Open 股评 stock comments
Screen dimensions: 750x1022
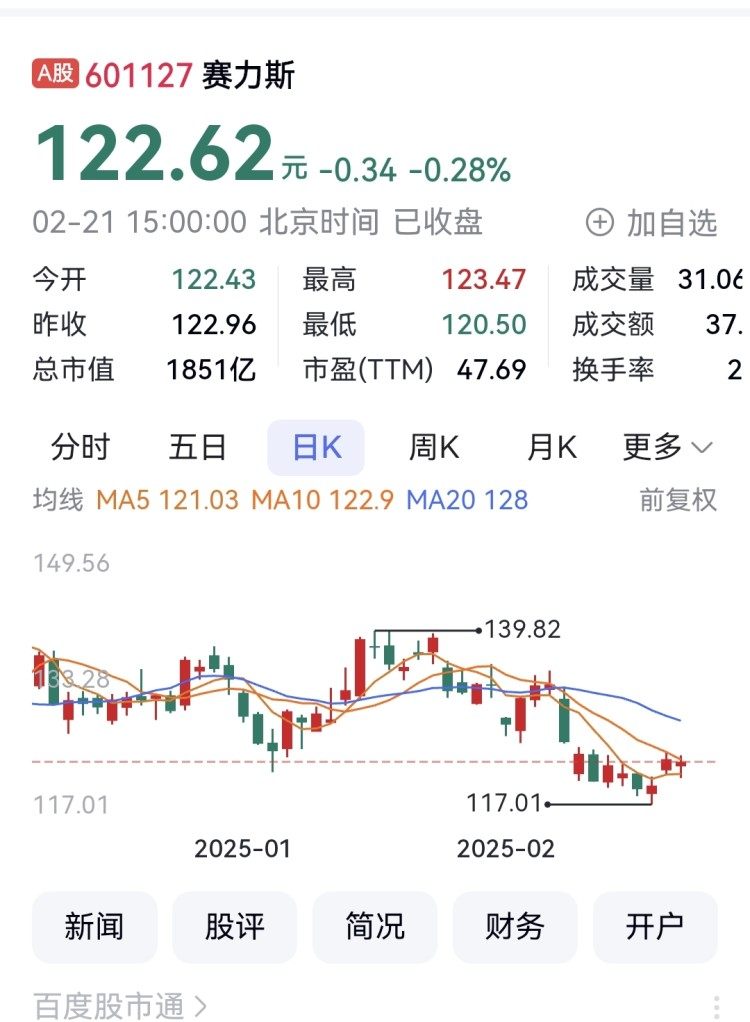click(235, 927)
